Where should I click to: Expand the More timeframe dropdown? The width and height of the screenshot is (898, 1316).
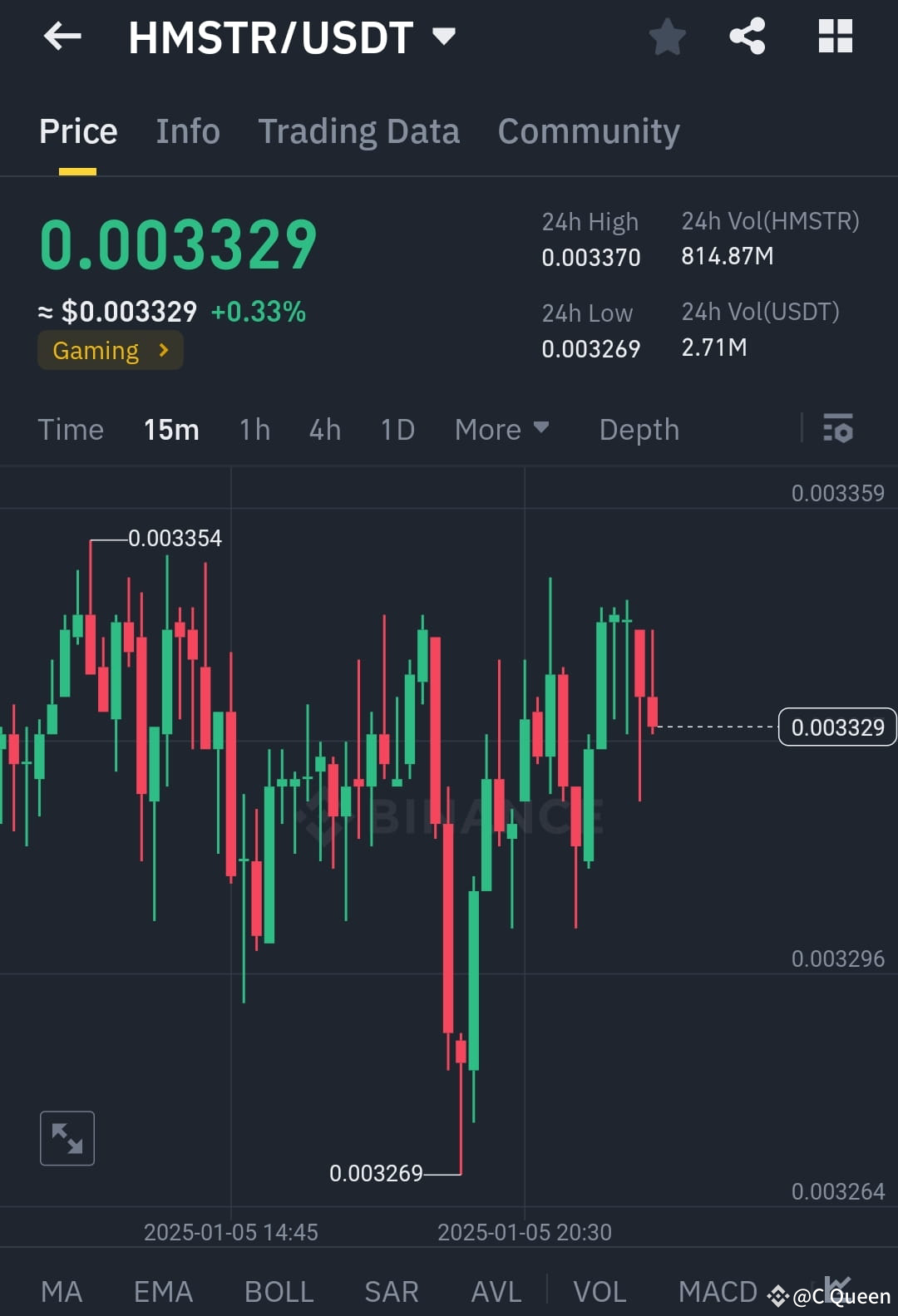tap(502, 430)
